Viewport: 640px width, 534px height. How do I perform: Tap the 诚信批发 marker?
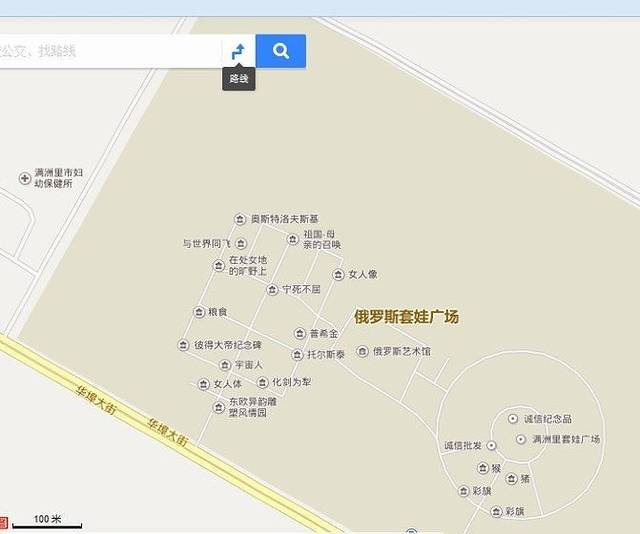(492, 445)
